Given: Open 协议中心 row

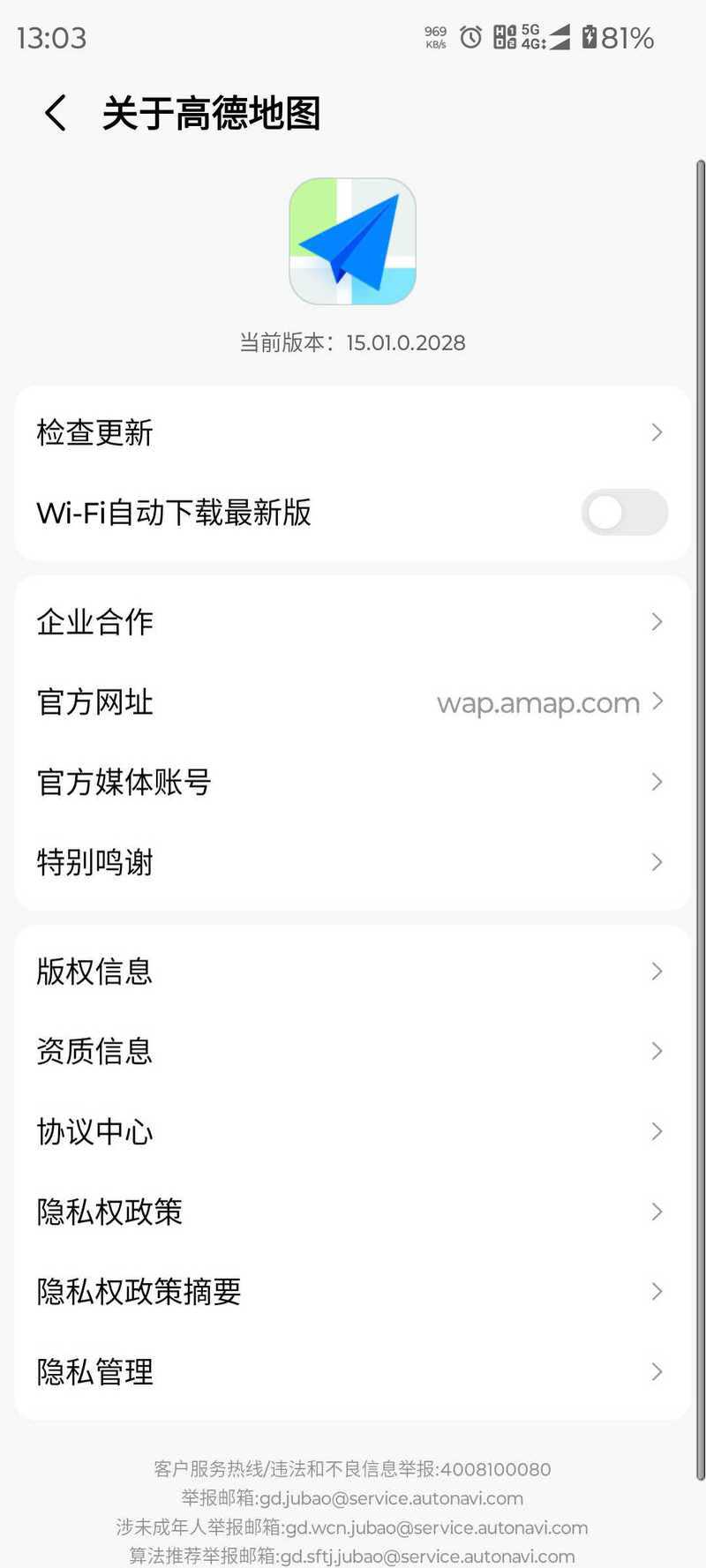Looking at the screenshot, I should [x=353, y=1131].
